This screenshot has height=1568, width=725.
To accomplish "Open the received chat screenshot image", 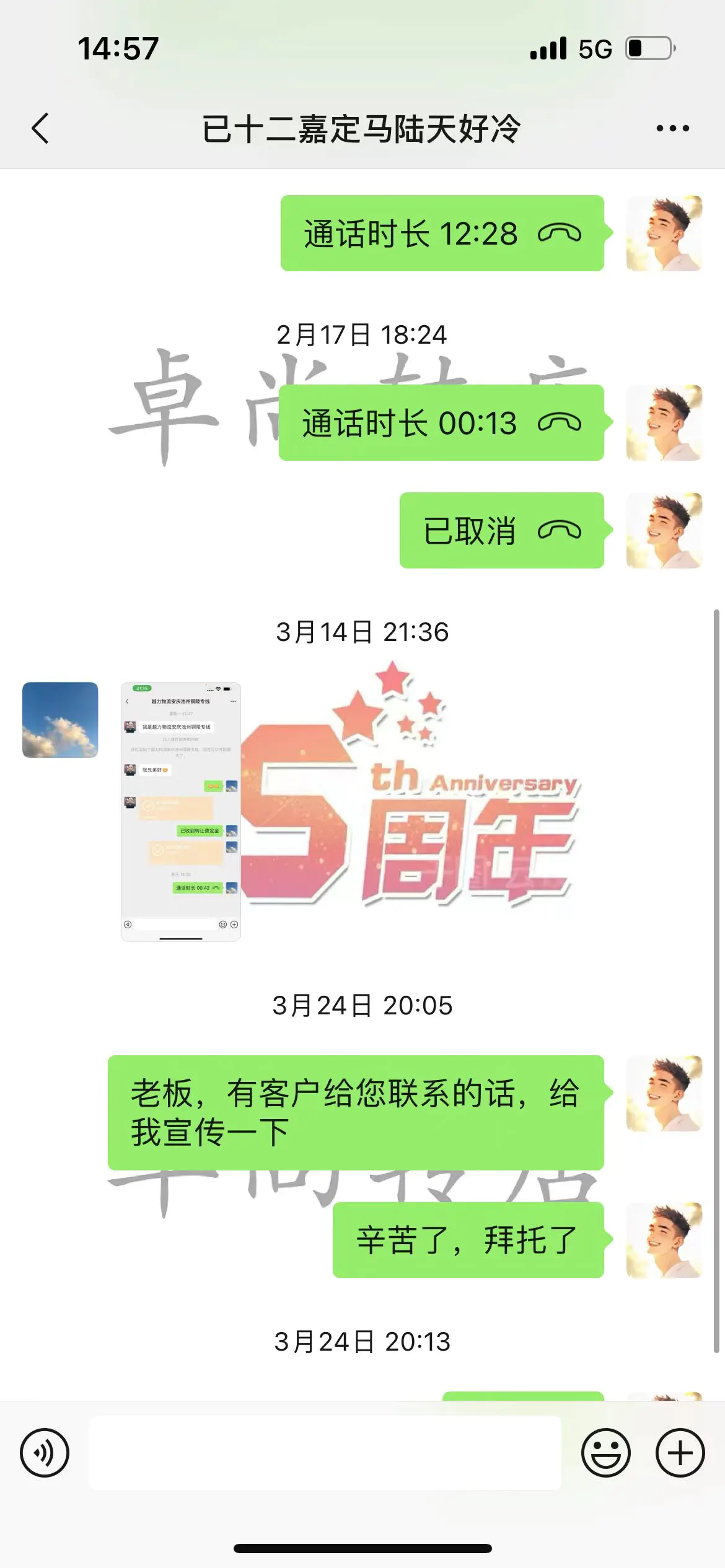I will pos(181,811).
